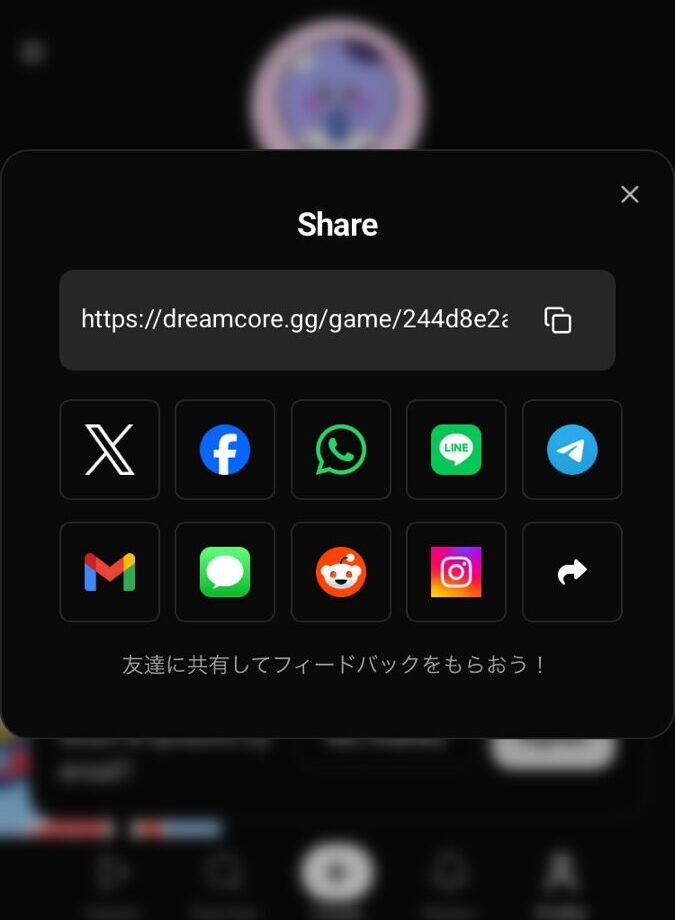Share via Telegram
This screenshot has width=675, height=920.
572,450
